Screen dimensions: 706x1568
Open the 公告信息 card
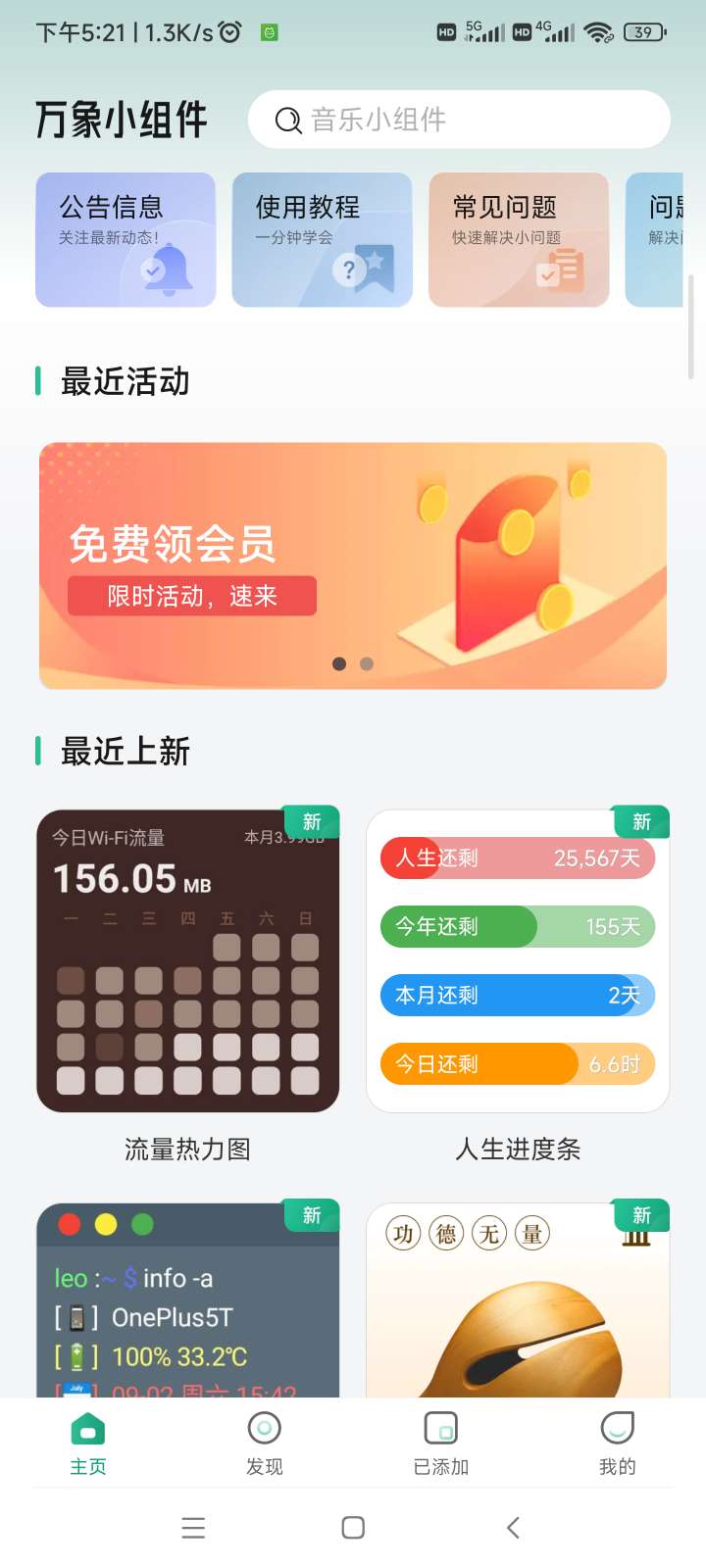click(x=126, y=240)
